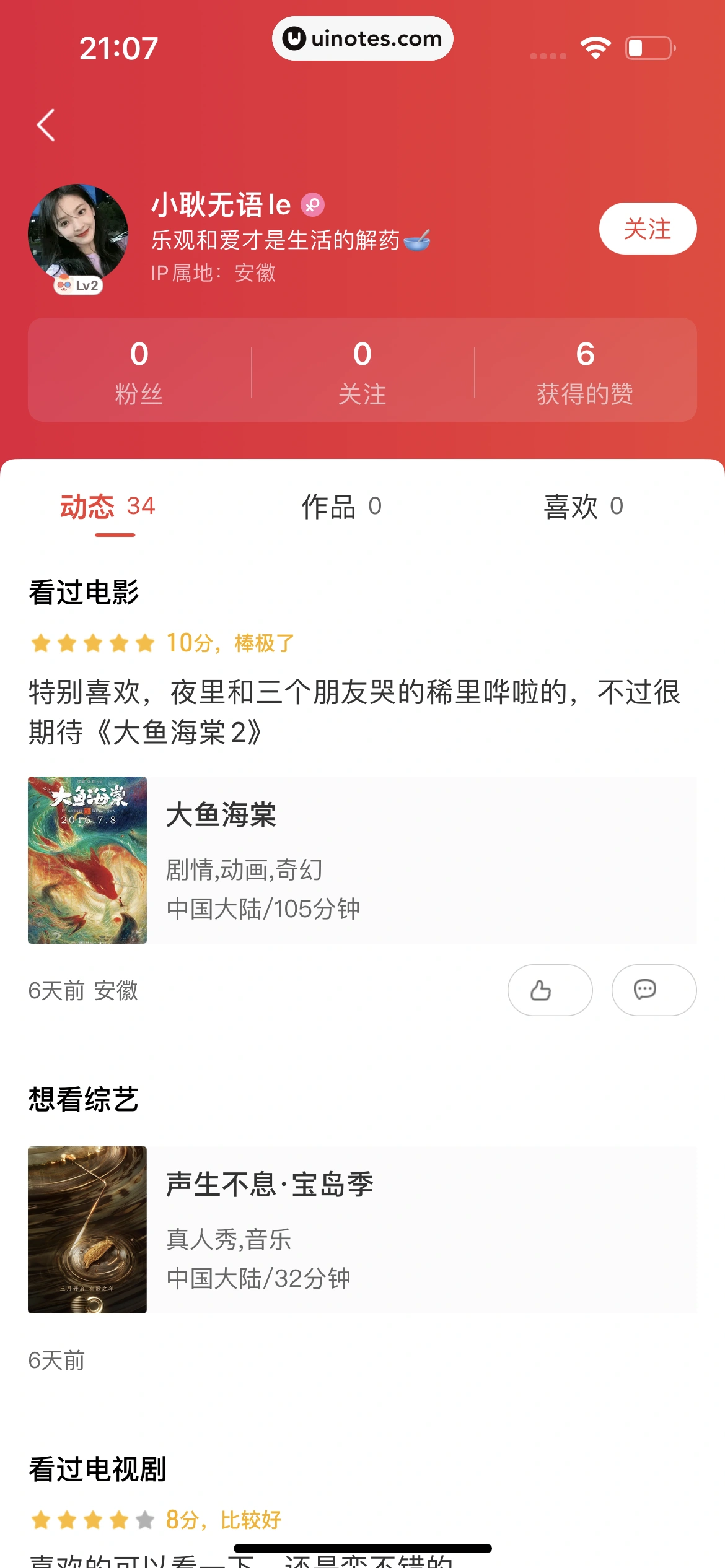View the 关注 following list
Viewport: 725px width, 1568px height.
click(x=362, y=370)
